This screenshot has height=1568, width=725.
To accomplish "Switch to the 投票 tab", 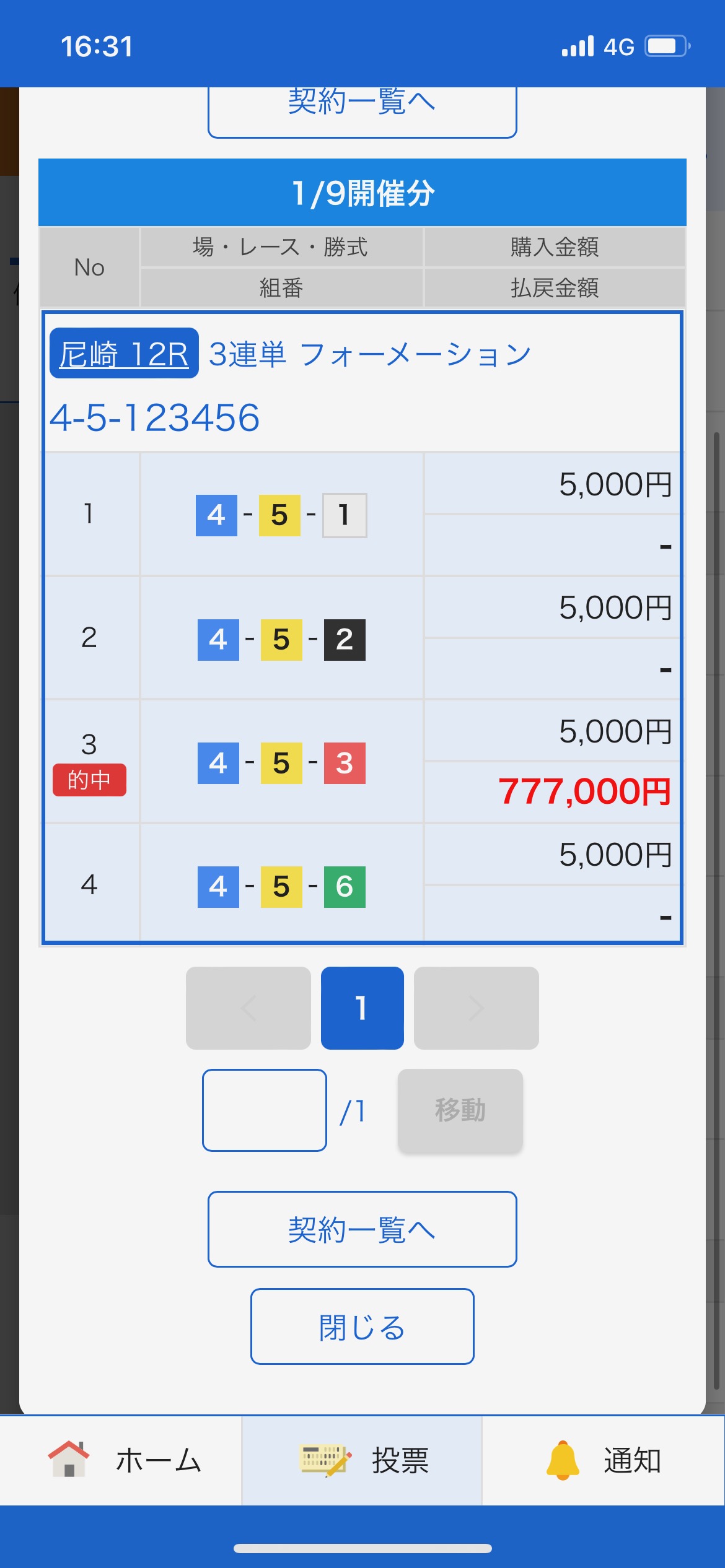I will 362,1460.
